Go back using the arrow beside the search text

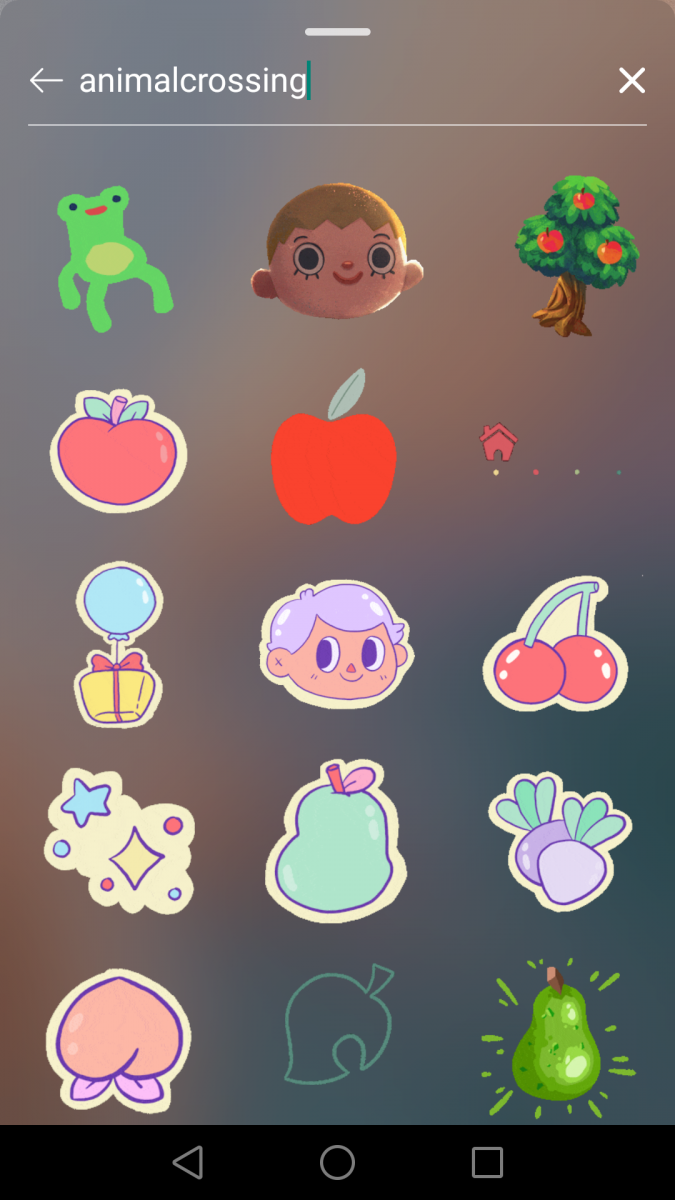pyautogui.click(x=46, y=81)
